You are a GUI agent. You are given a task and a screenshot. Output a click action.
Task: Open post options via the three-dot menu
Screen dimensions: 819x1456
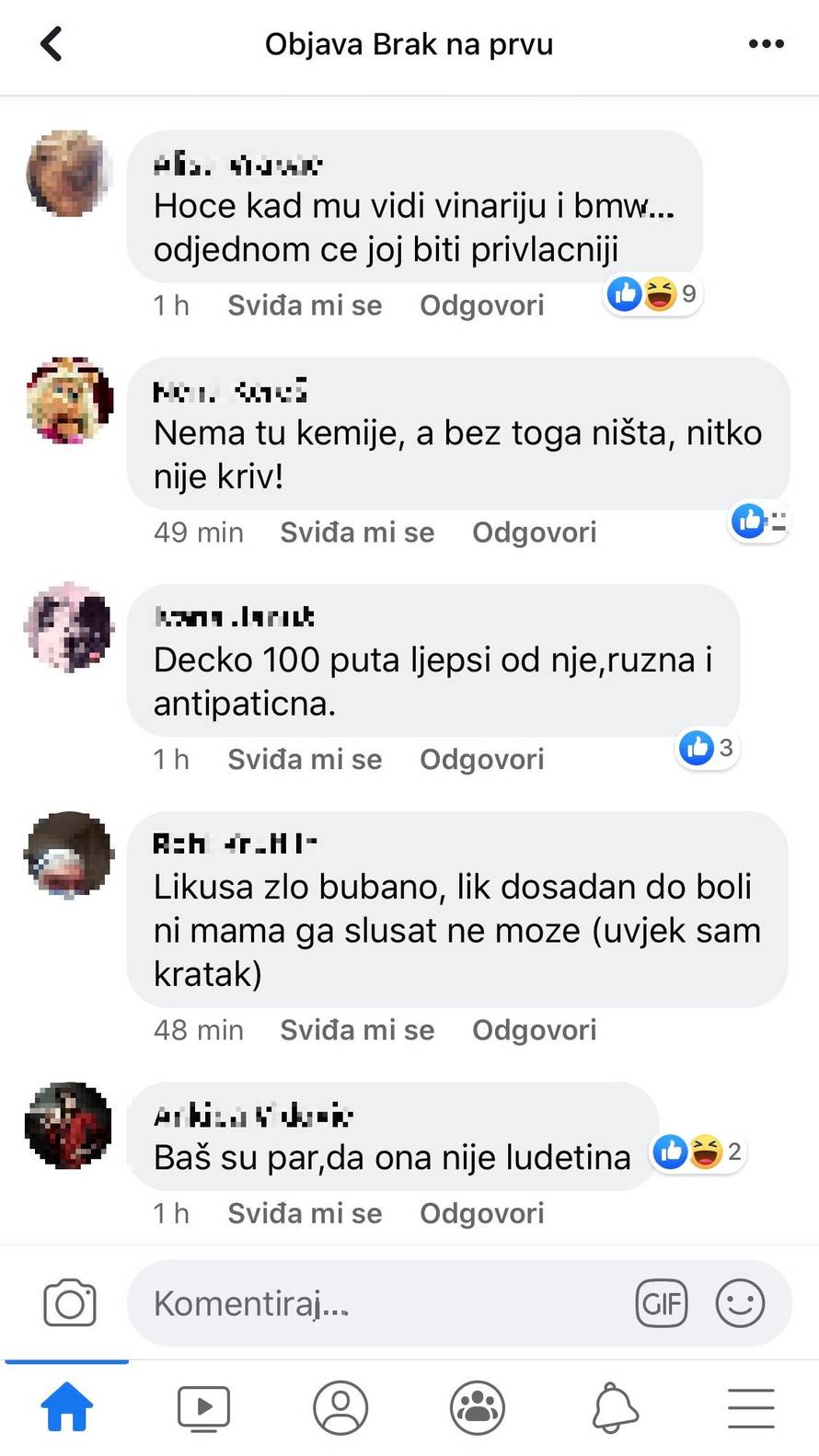pos(766,43)
